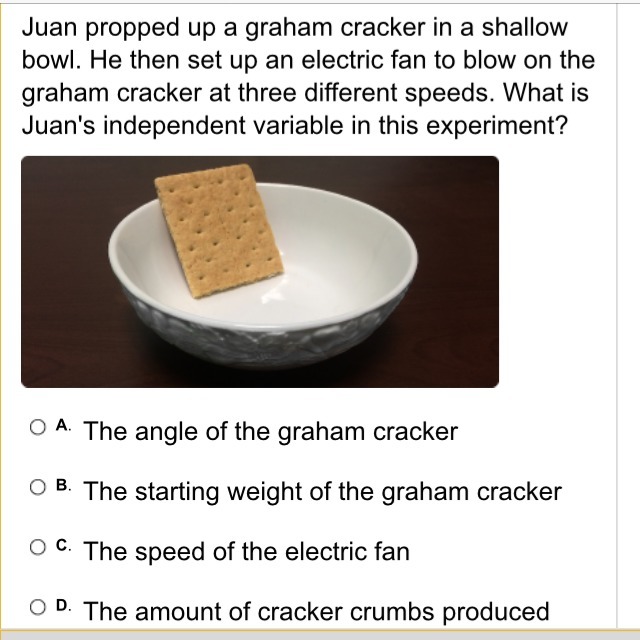Select answer A, angle of the graham cracker

coord(38,427)
